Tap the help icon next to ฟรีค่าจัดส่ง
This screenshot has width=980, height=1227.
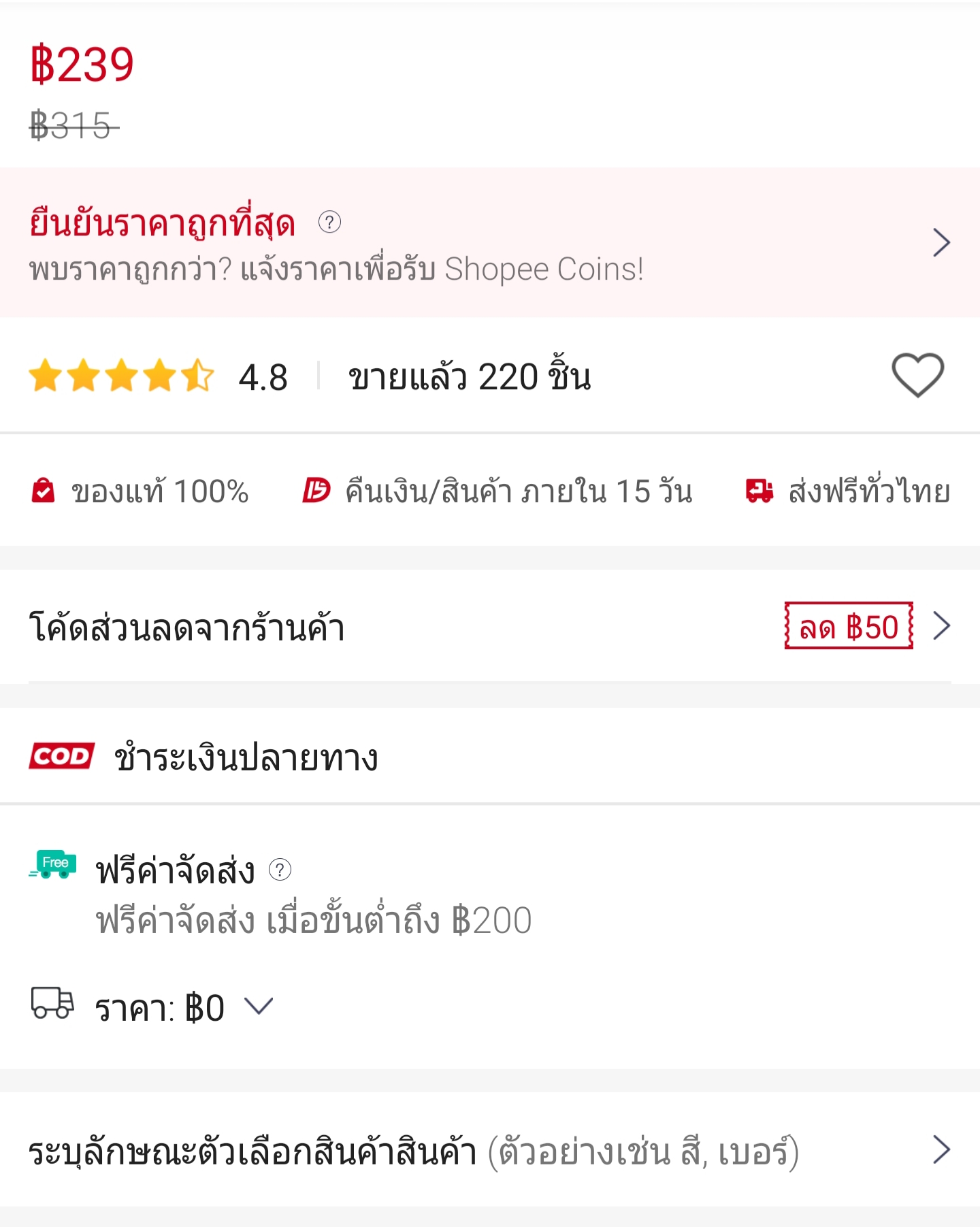point(280,869)
